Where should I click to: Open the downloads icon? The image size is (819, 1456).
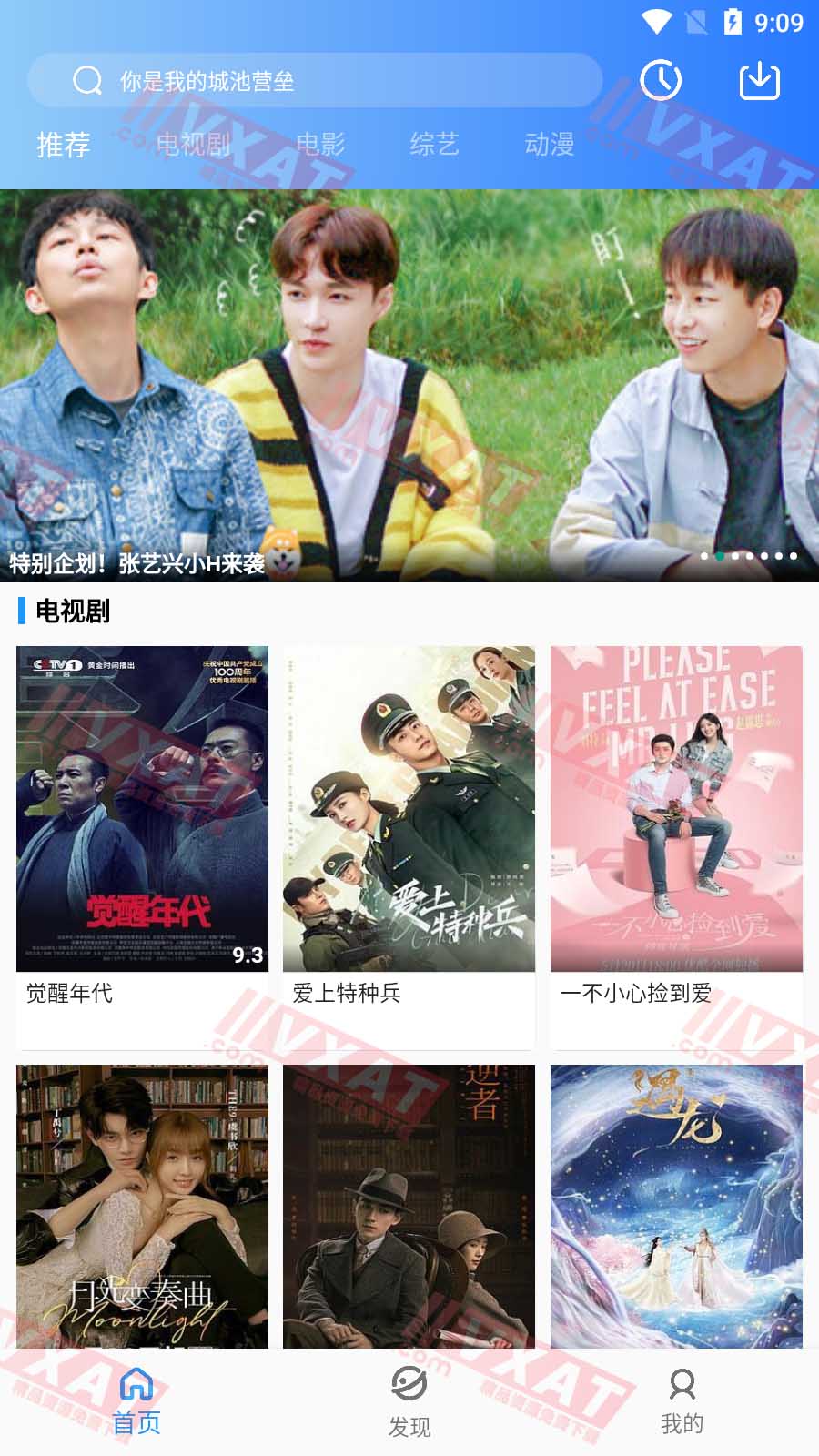pyautogui.click(x=759, y=81)
